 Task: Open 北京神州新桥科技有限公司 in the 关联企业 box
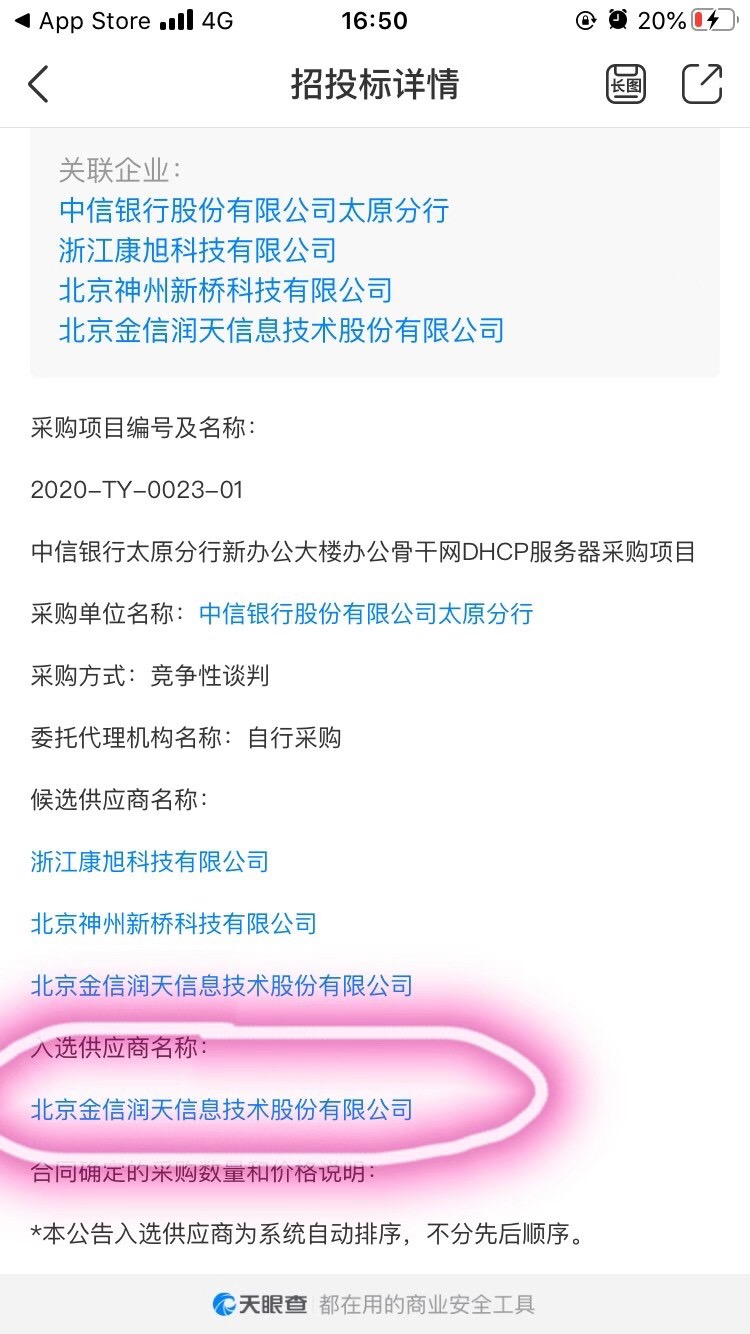tap(225, 290)
